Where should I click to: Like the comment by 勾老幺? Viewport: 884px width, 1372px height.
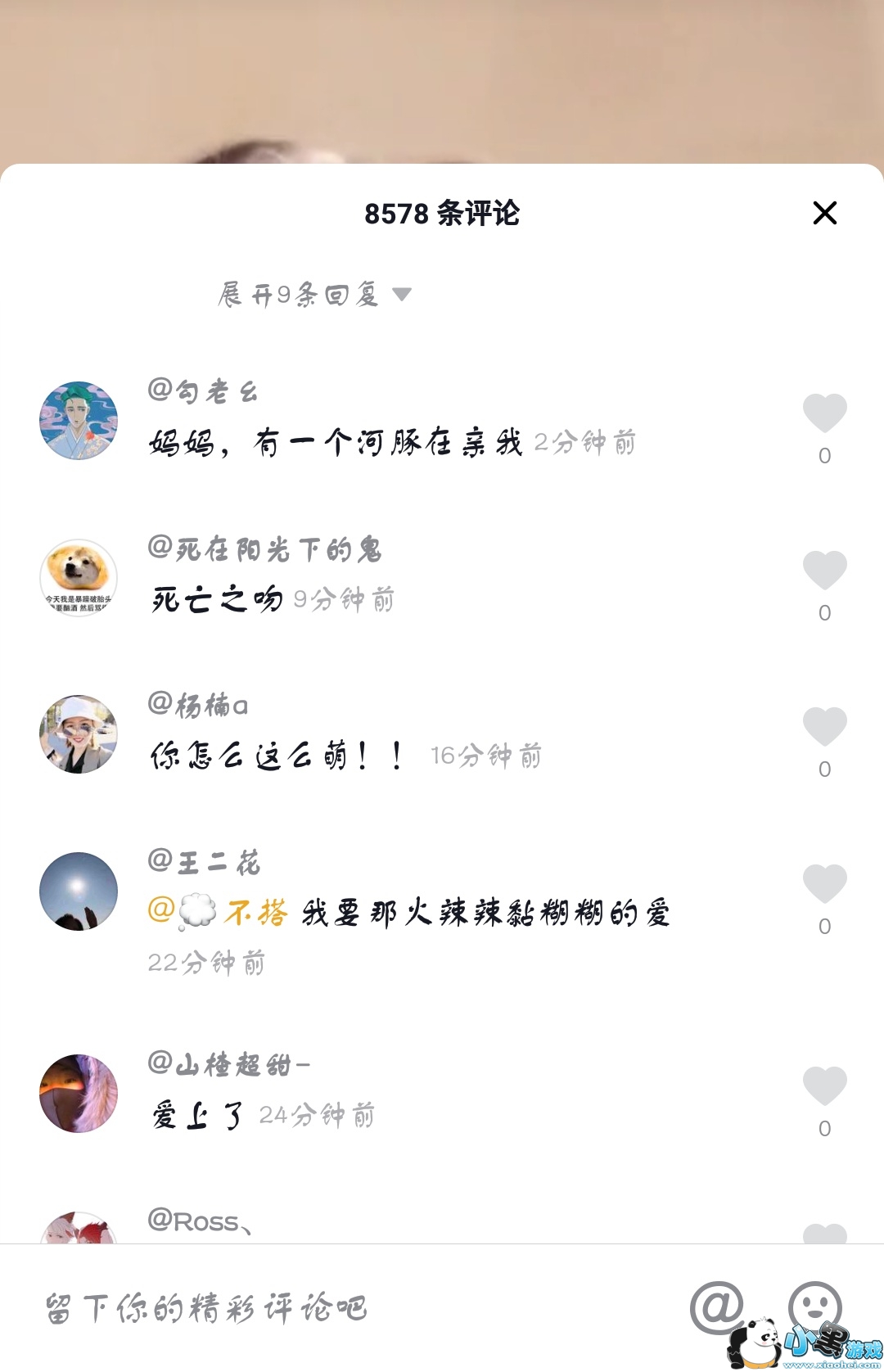tap(824, 413)
